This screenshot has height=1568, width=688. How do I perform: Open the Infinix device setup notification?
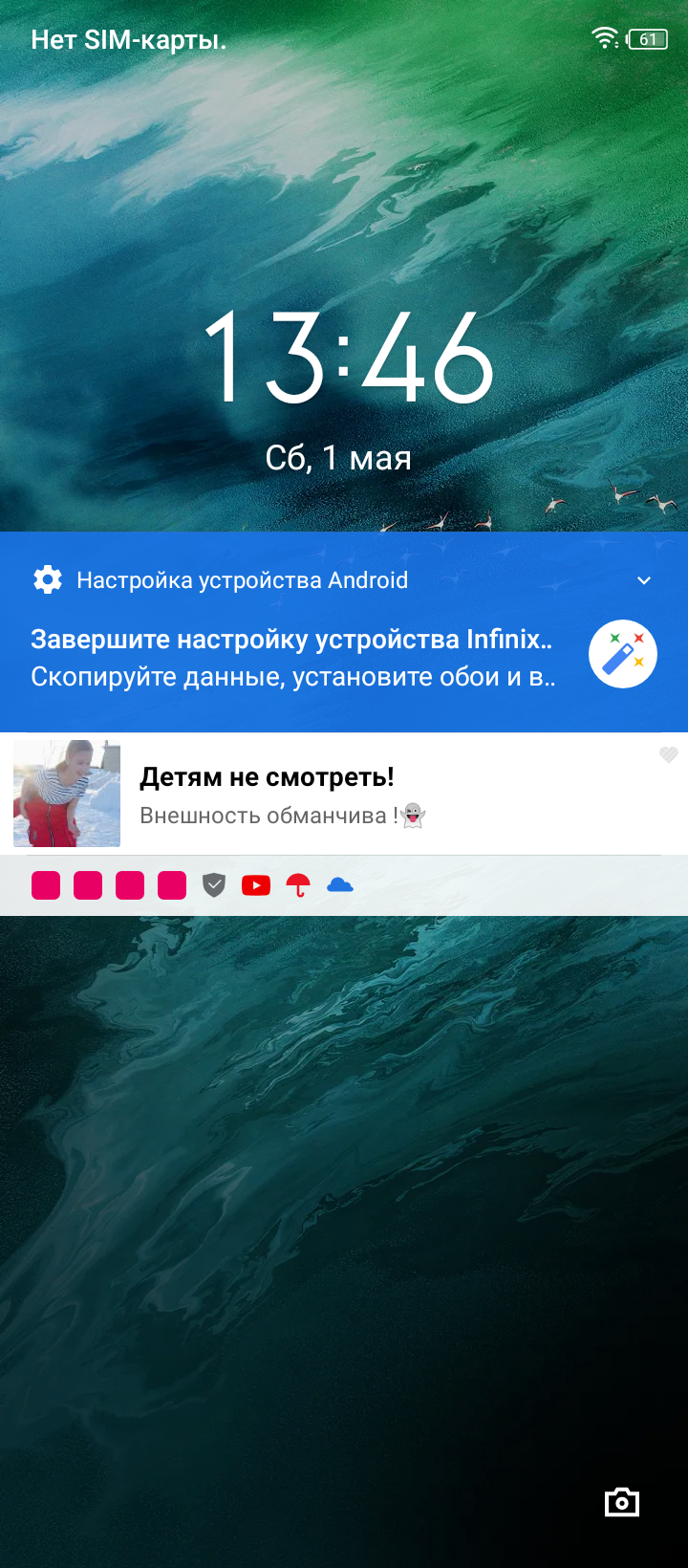click(x=292, y=658)
